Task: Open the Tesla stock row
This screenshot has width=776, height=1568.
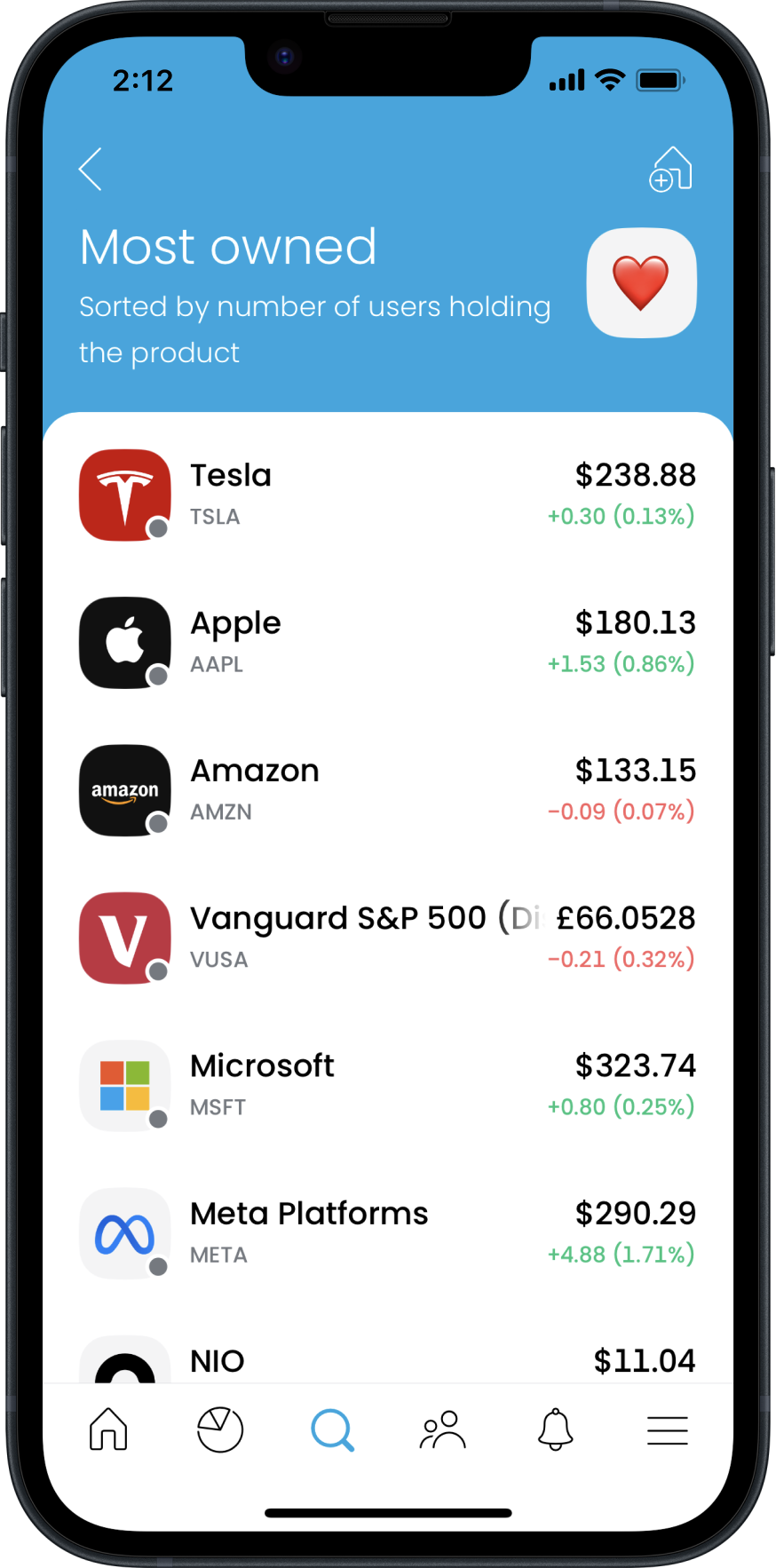Action: pyautogui.click(x=388, y=495)
